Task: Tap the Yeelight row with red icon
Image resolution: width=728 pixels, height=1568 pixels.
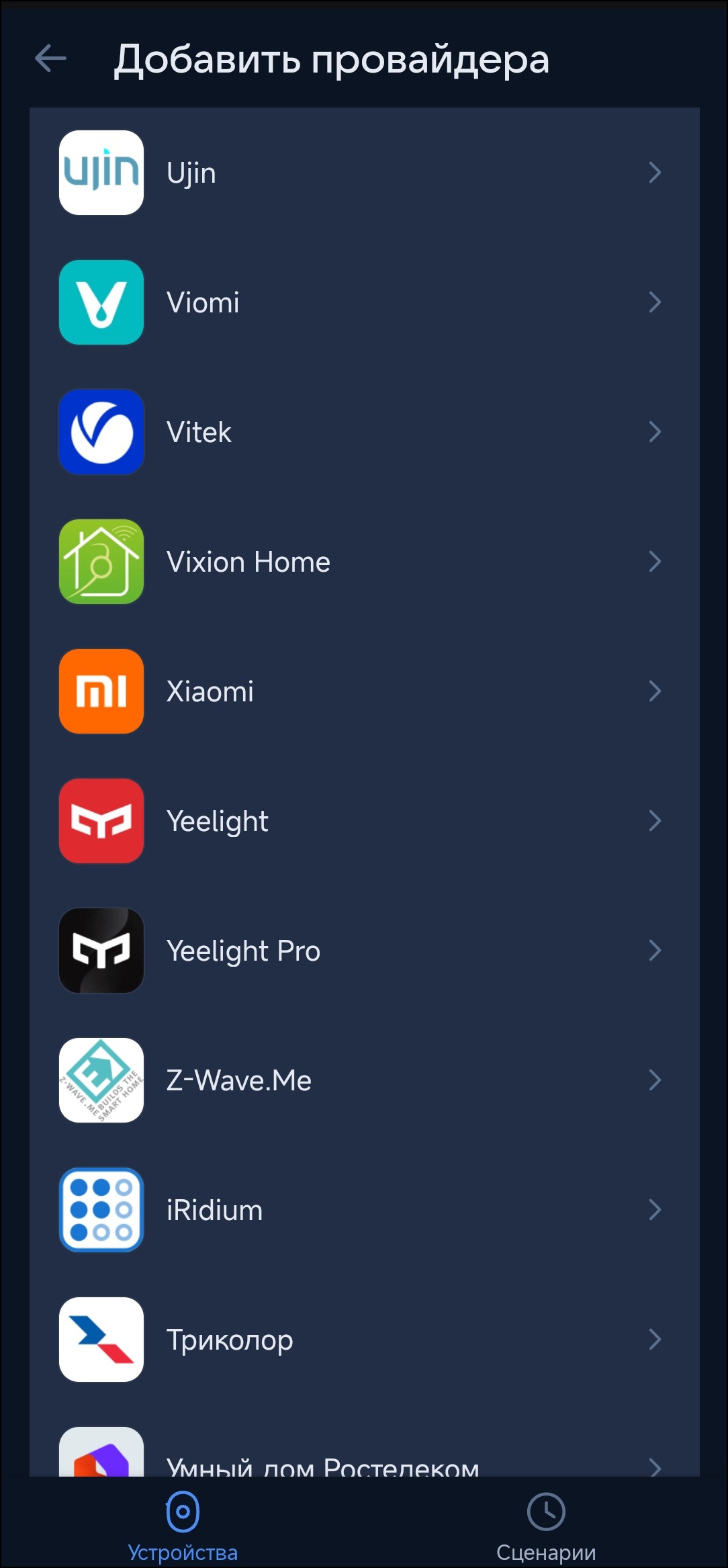Action: [x=363, y=821]
